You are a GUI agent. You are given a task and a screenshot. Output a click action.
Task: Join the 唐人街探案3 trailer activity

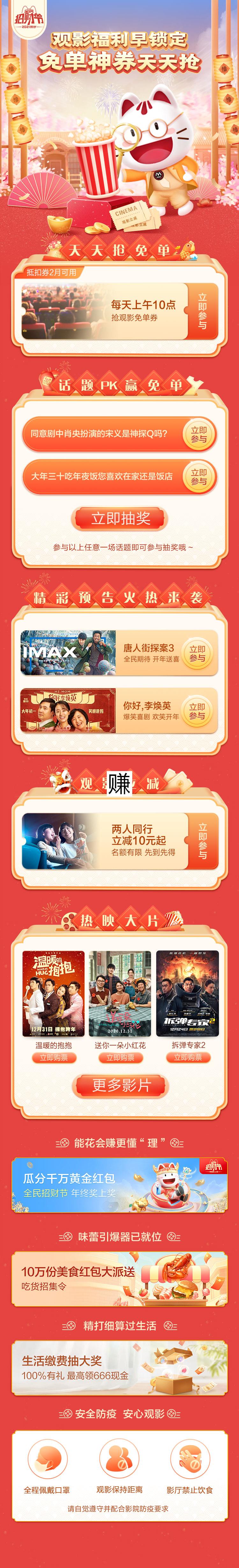pyautogui.click(x=197, y=653)
